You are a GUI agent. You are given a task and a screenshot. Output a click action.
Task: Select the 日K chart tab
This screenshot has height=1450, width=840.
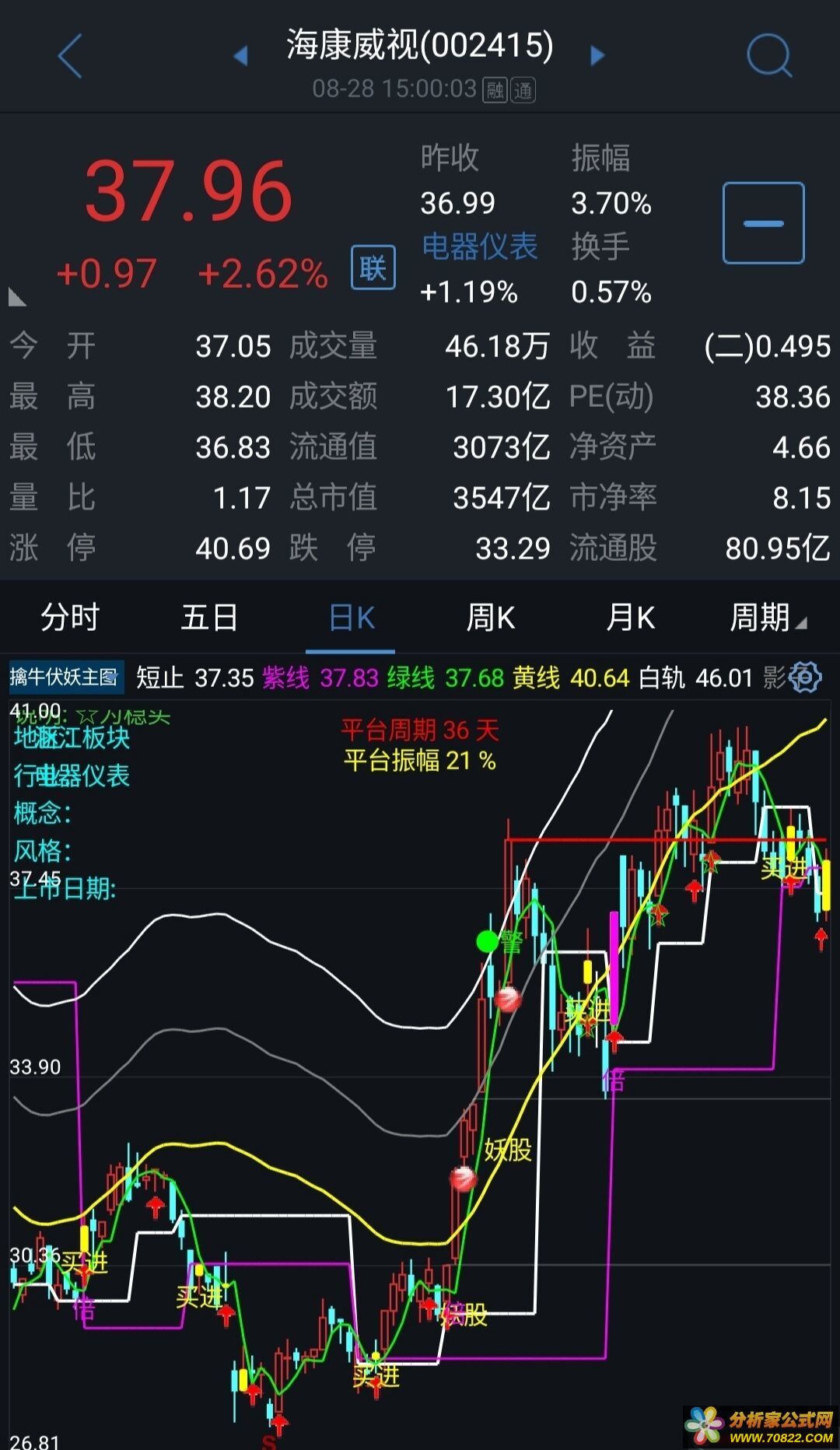coord(351,618)
